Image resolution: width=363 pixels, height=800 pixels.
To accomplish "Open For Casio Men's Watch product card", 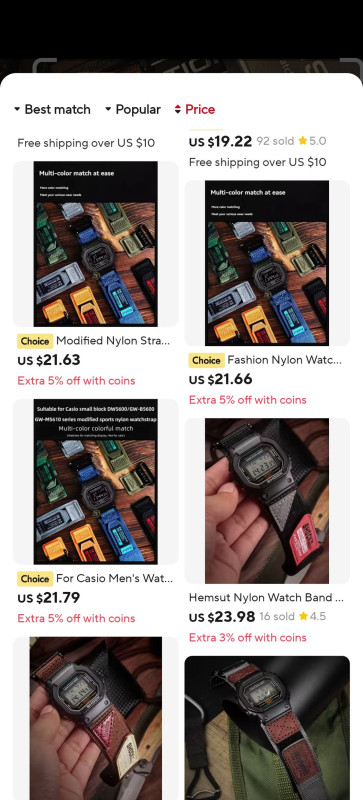I will click(x=95, y=512).
